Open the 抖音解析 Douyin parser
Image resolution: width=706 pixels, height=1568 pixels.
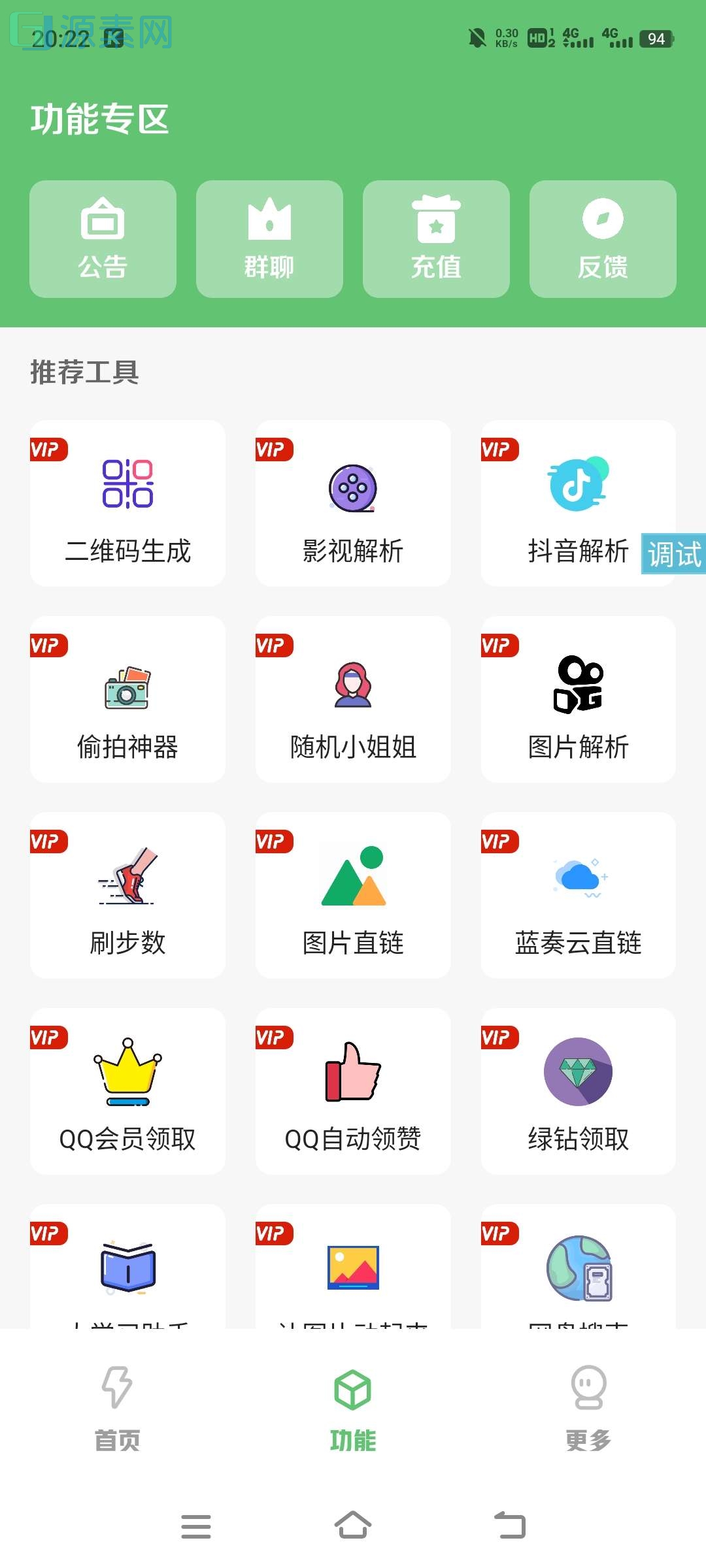[x=578, y=503]
